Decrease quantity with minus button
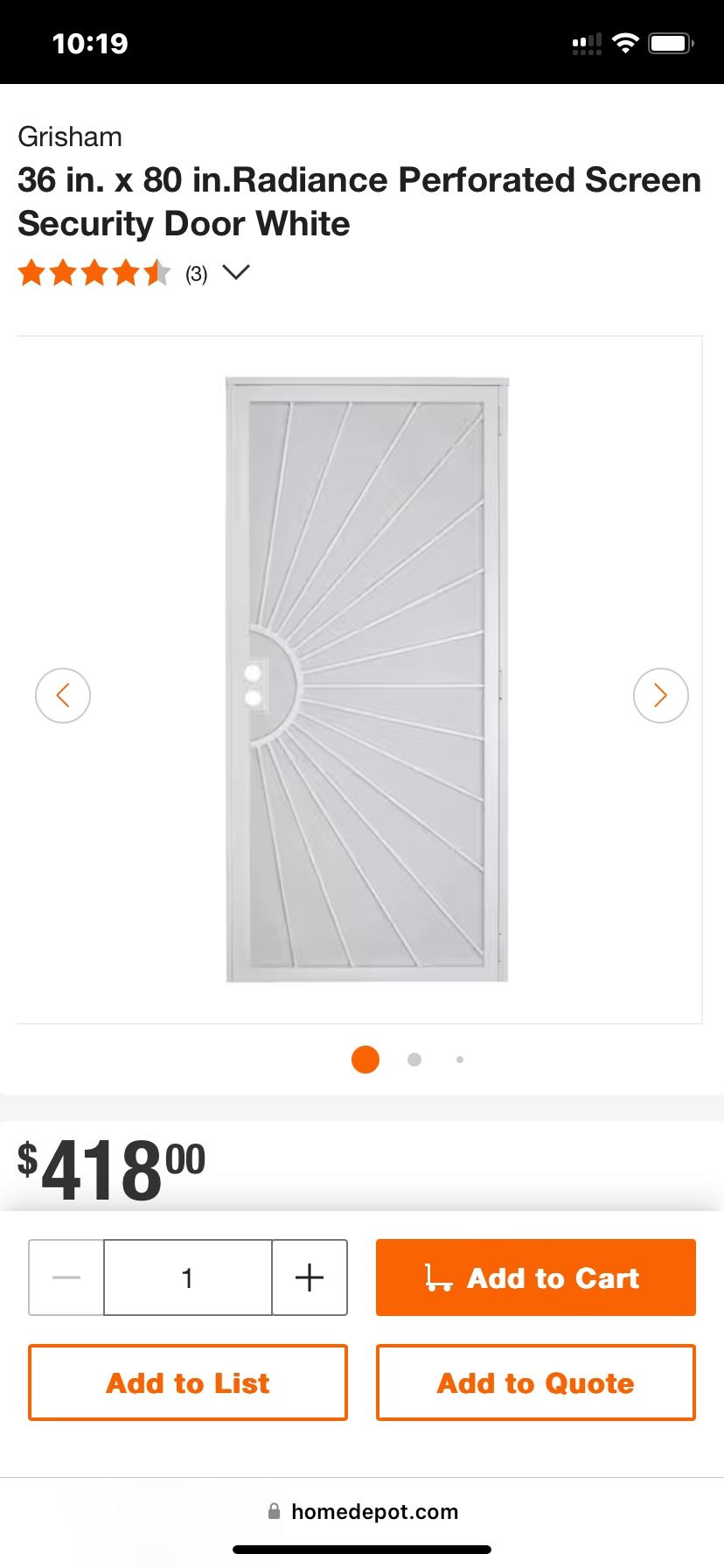 point(66,1277)
